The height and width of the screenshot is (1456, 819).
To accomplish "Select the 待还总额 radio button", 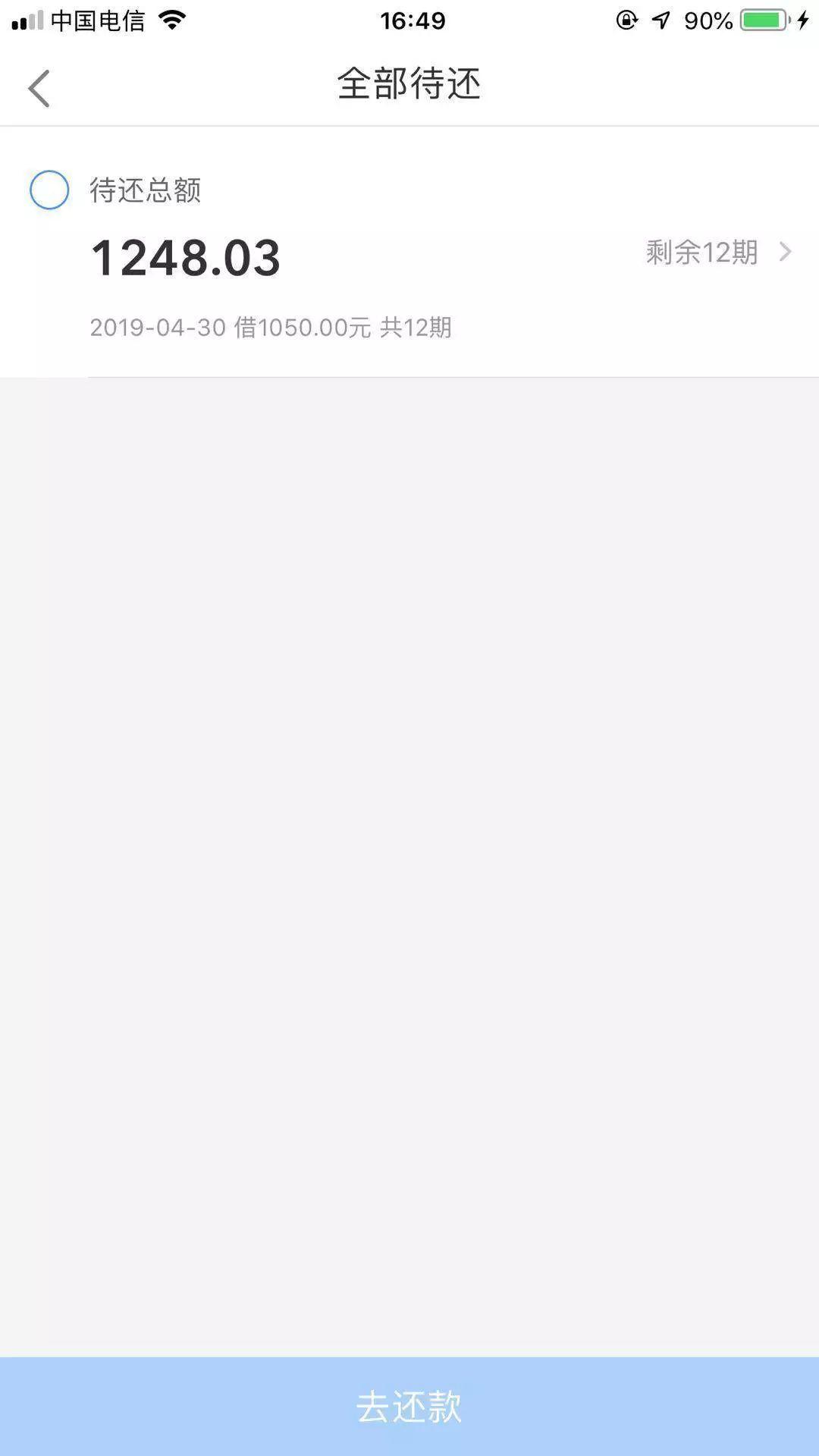I will point(49,190).
